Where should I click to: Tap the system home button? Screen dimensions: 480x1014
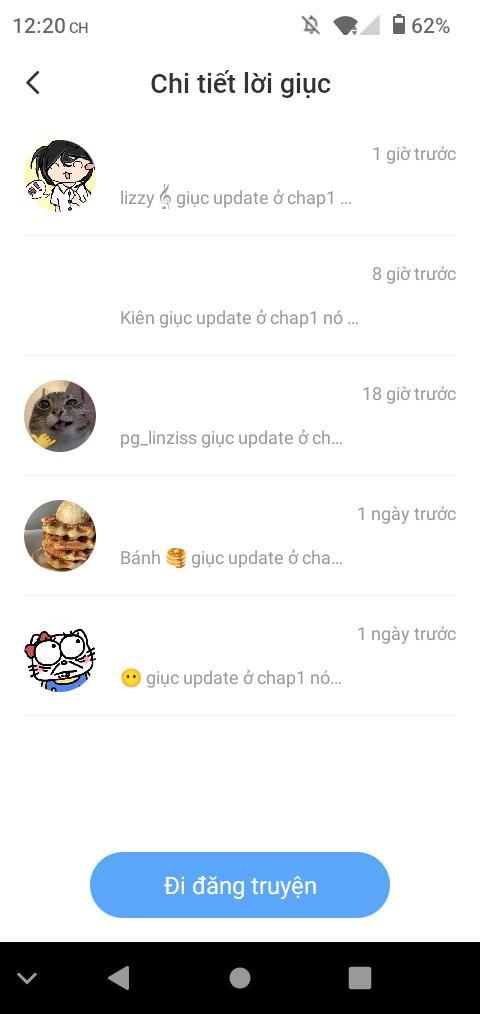pos(240,978)
